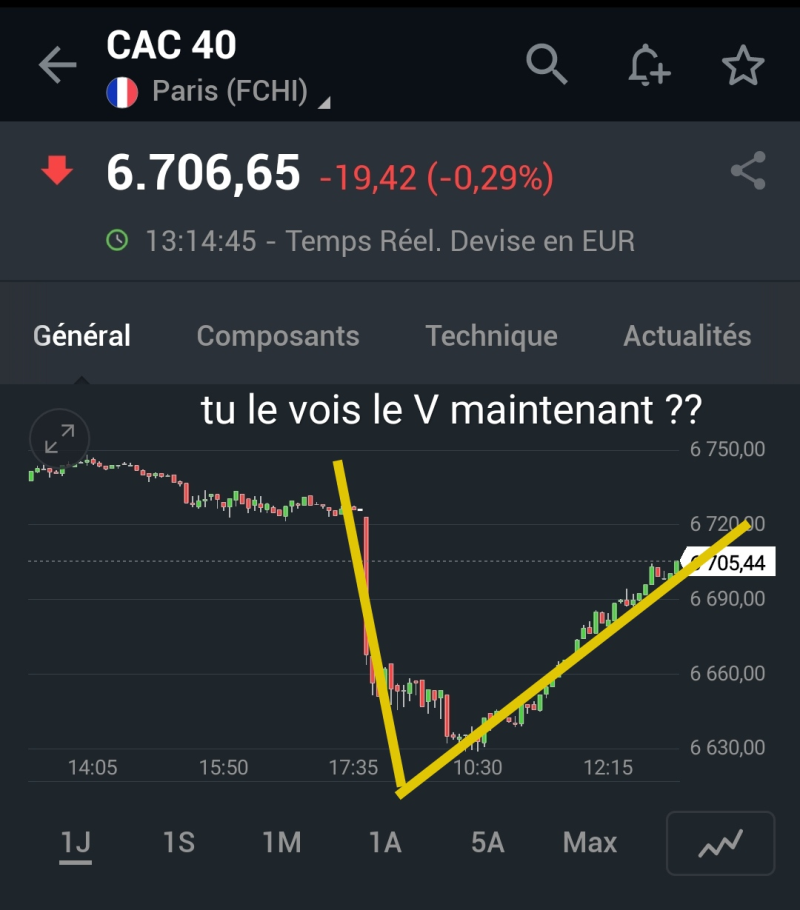
Task: Select the 1M time range
Action: 281,843
